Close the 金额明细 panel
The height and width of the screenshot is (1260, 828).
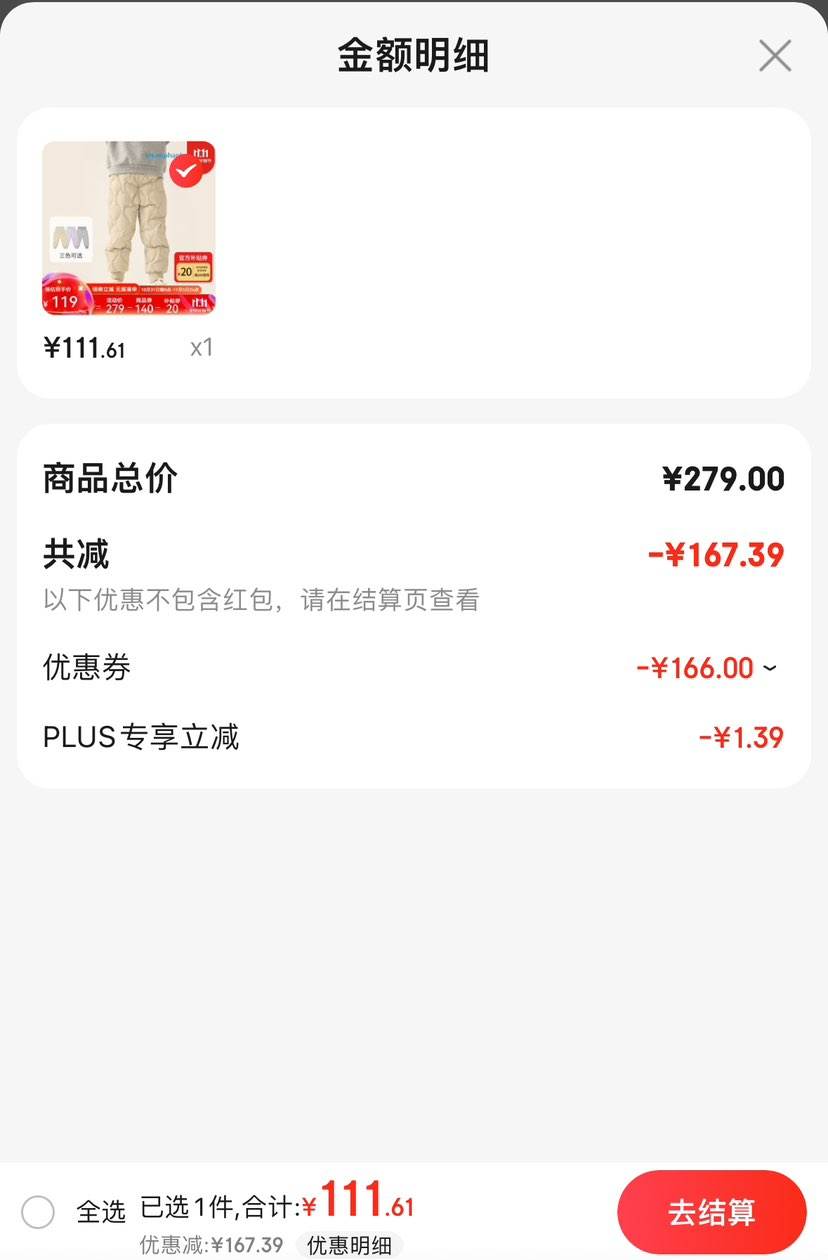click(775, 56)
